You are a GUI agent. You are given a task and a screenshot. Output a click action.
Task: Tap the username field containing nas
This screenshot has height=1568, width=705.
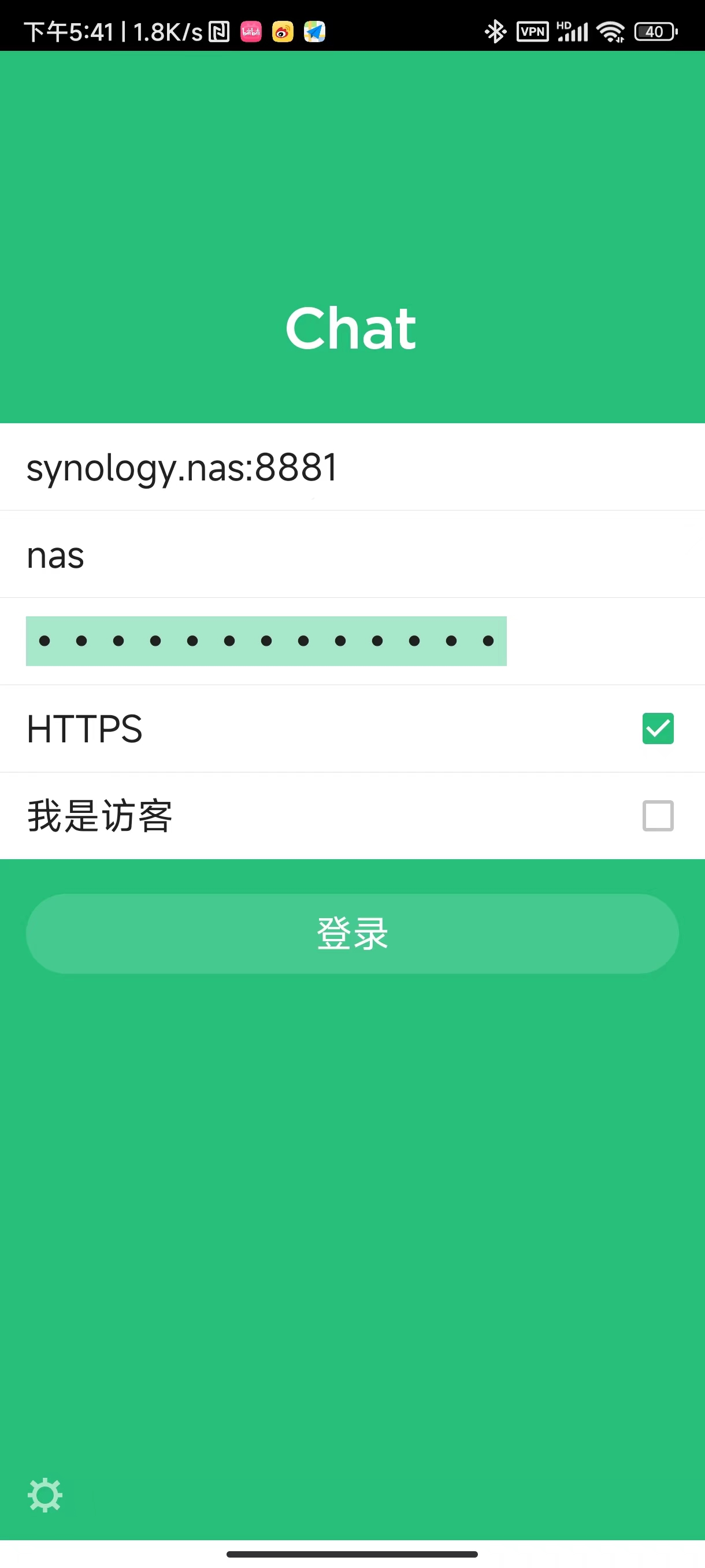click(x=352, y=554)
